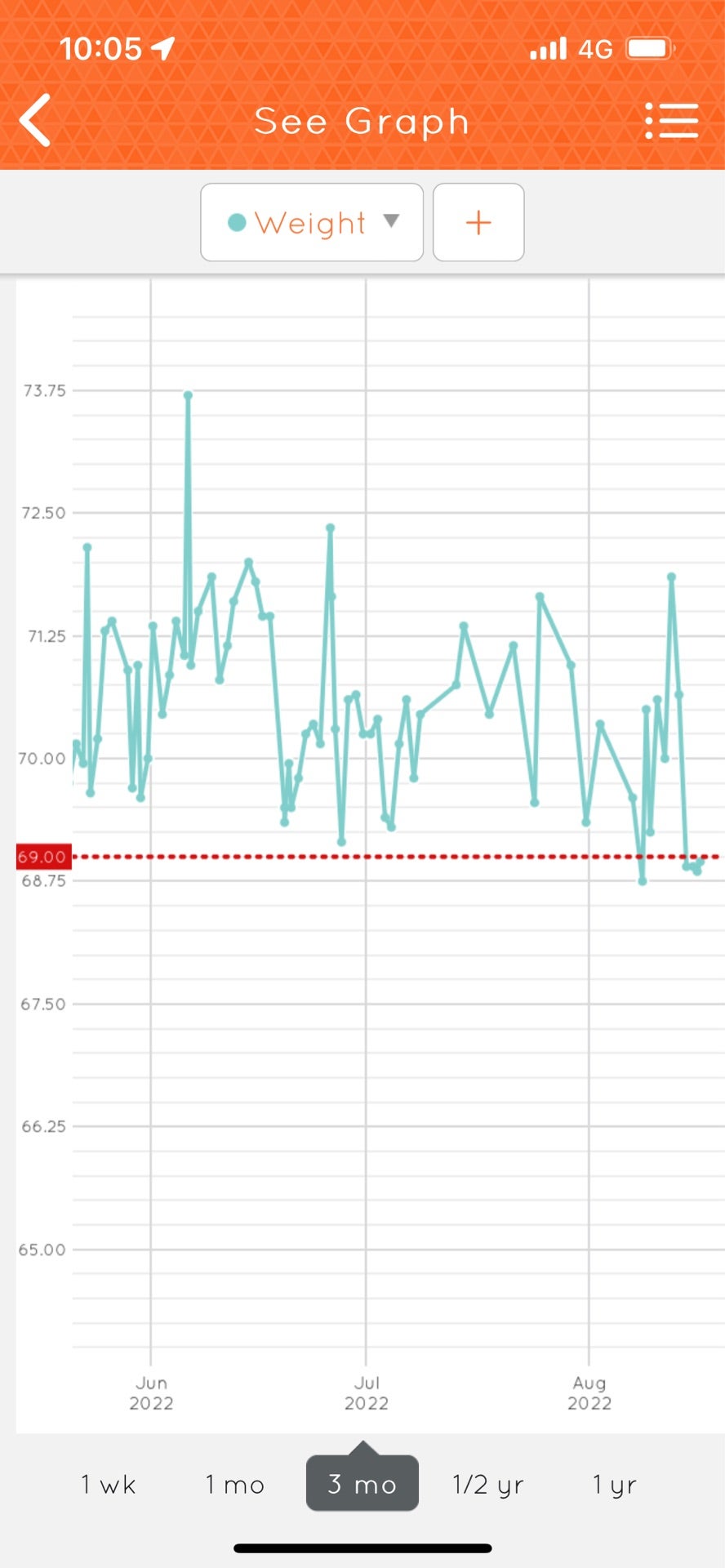Select the 1 mo time range

(x=235, y=1484)
